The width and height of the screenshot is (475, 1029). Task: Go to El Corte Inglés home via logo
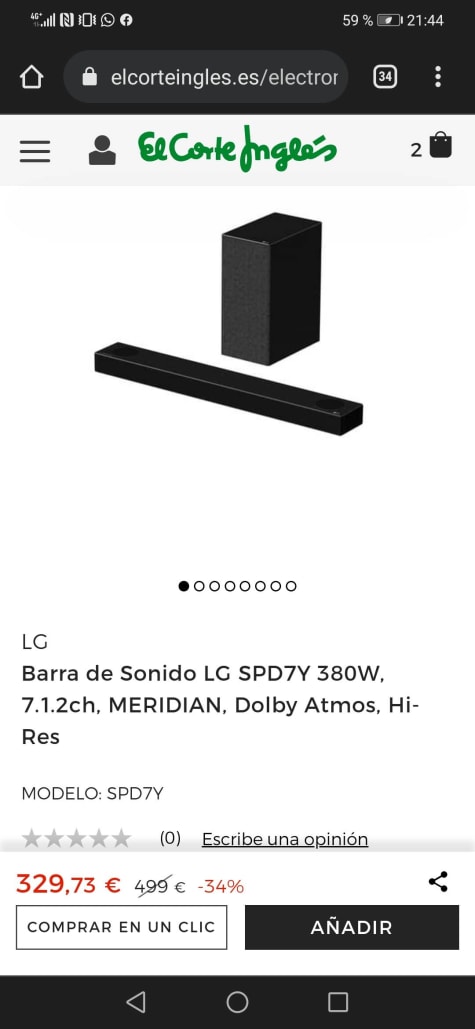tap(237, 149)
